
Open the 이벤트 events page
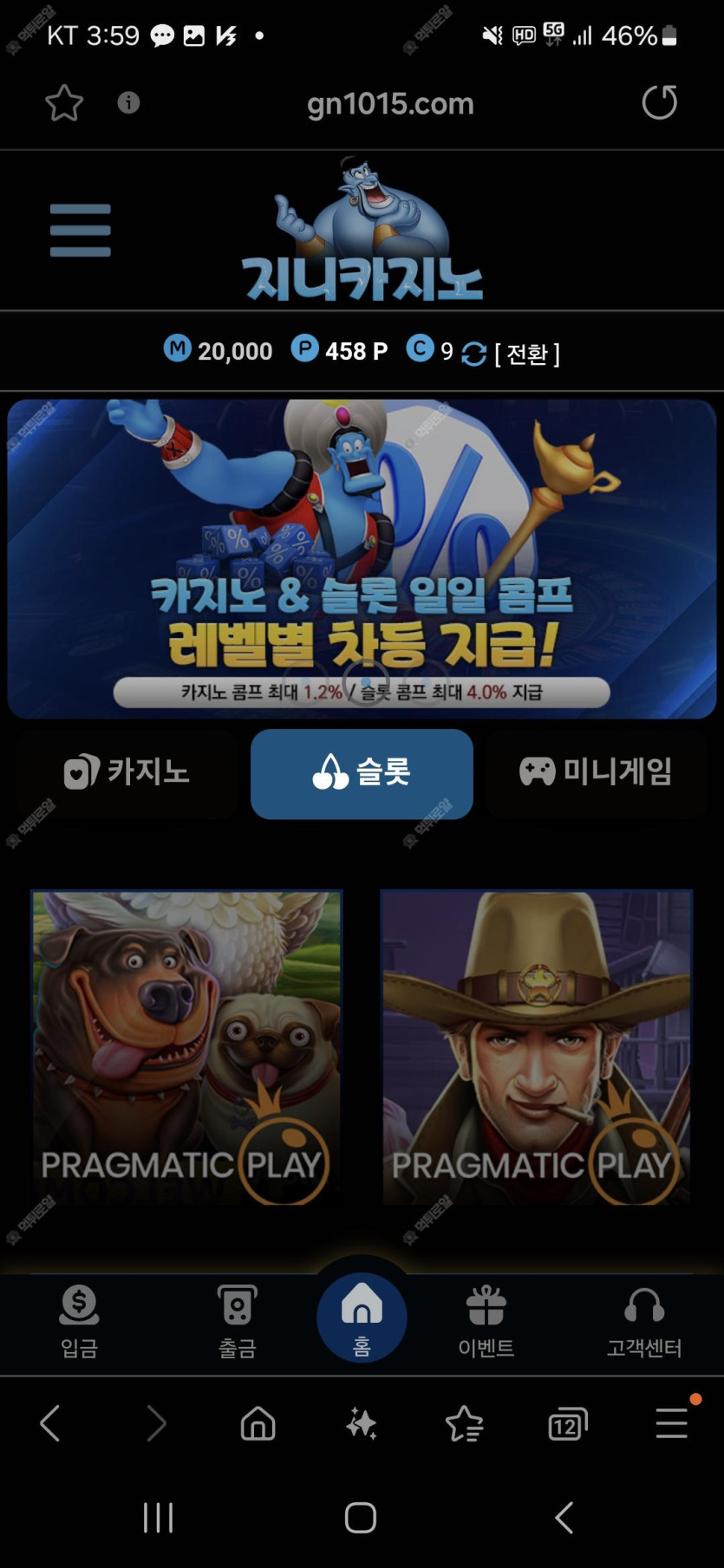click(x=486, y=1321)
